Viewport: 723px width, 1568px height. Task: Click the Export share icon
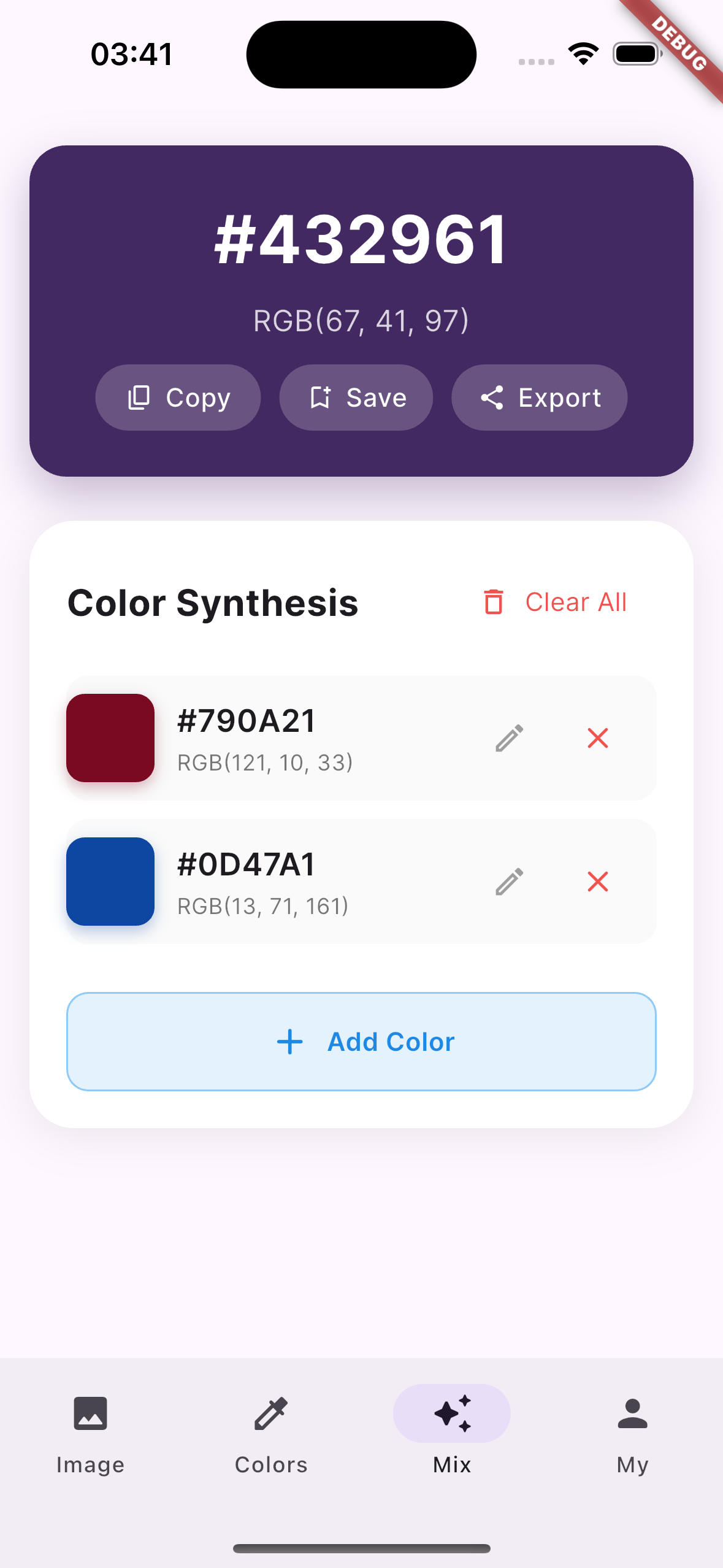click(x=492, y=398)
